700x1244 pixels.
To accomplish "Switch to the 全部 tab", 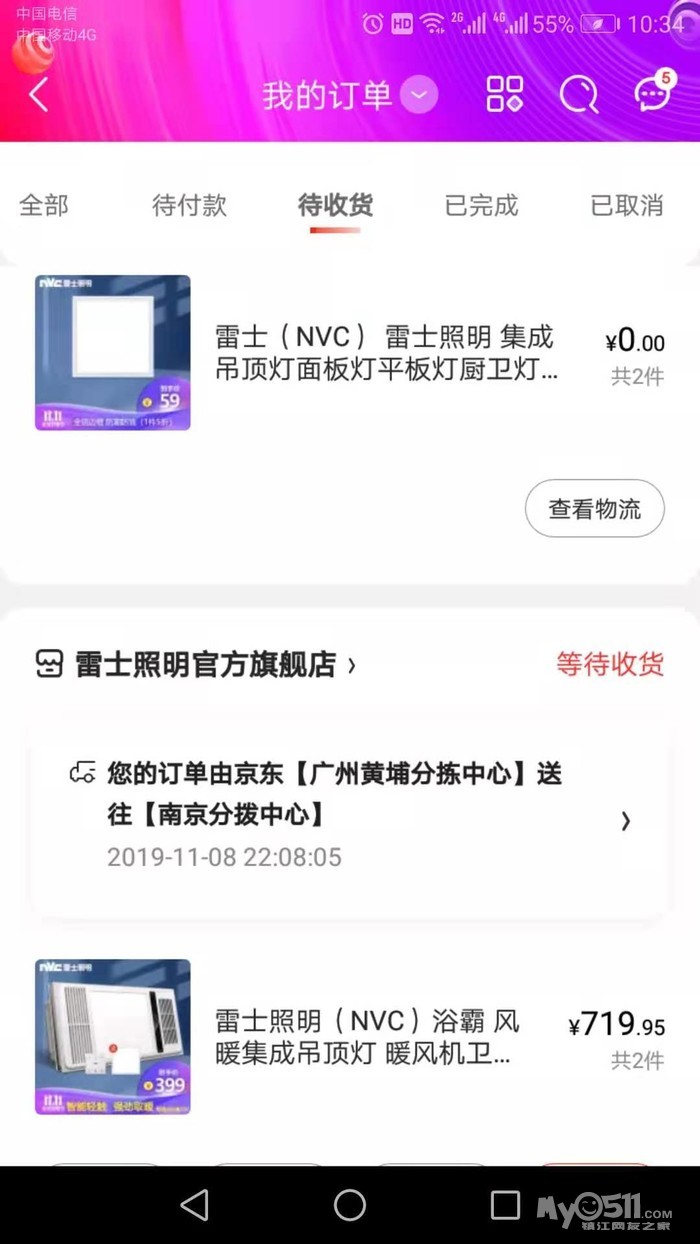I will (x=44, y=206).
